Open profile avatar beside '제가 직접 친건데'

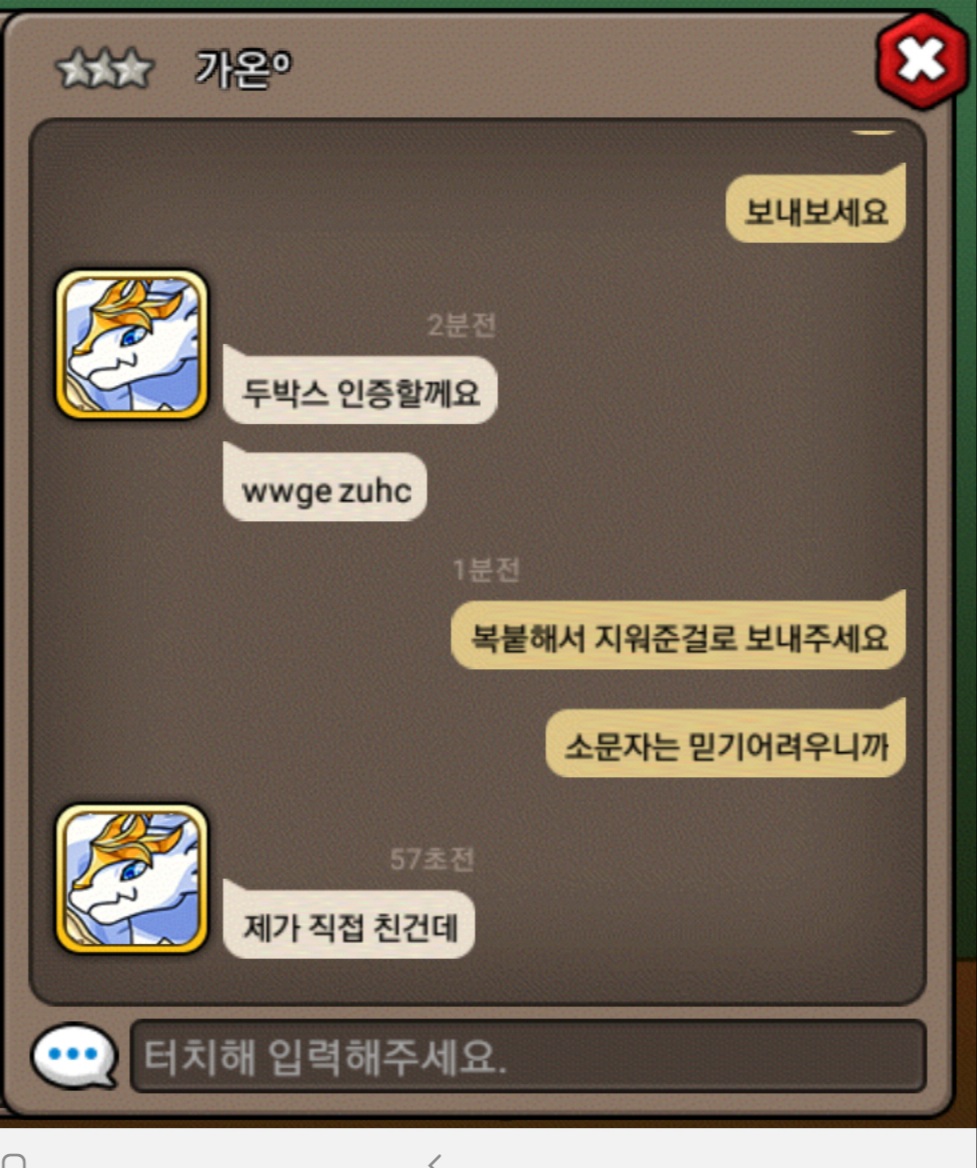point(131,878)
